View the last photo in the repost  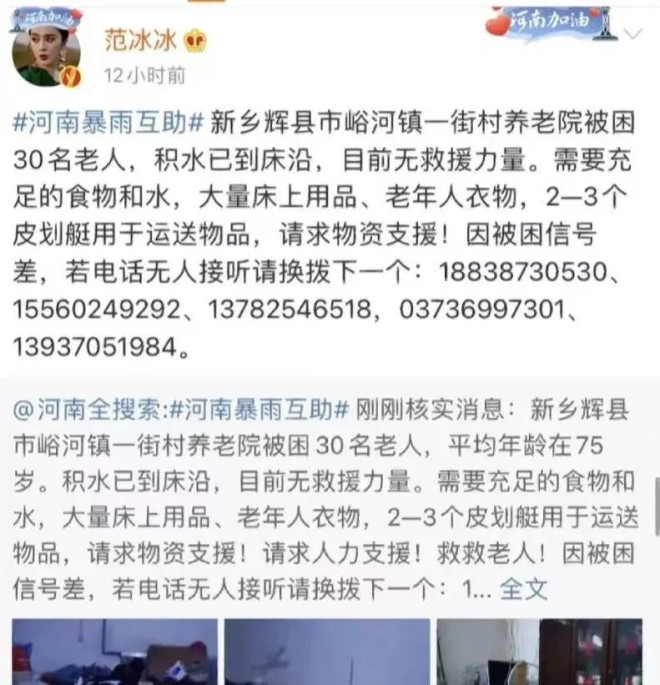540,652
